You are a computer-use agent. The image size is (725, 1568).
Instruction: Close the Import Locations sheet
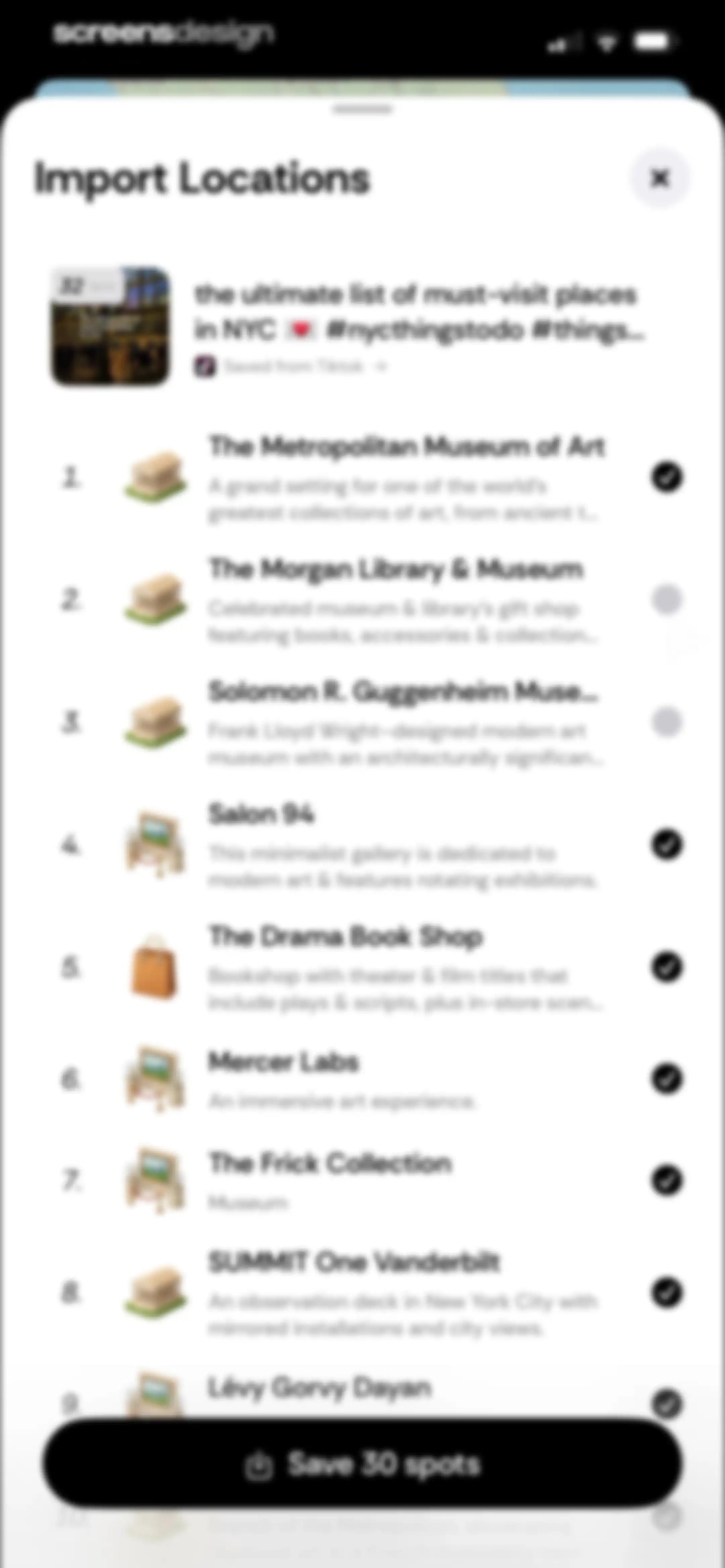click(660, 178)
